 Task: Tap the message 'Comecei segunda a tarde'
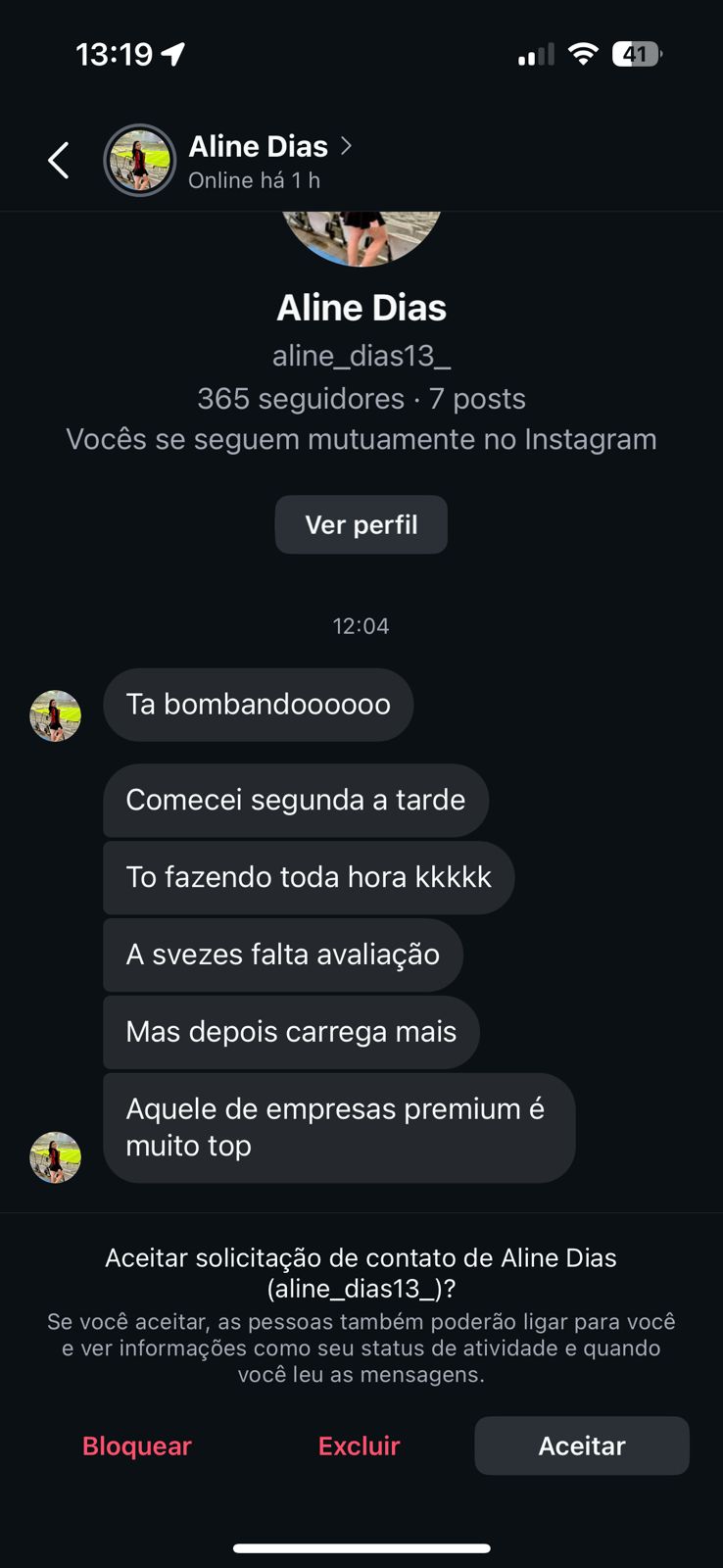point(295,800)
